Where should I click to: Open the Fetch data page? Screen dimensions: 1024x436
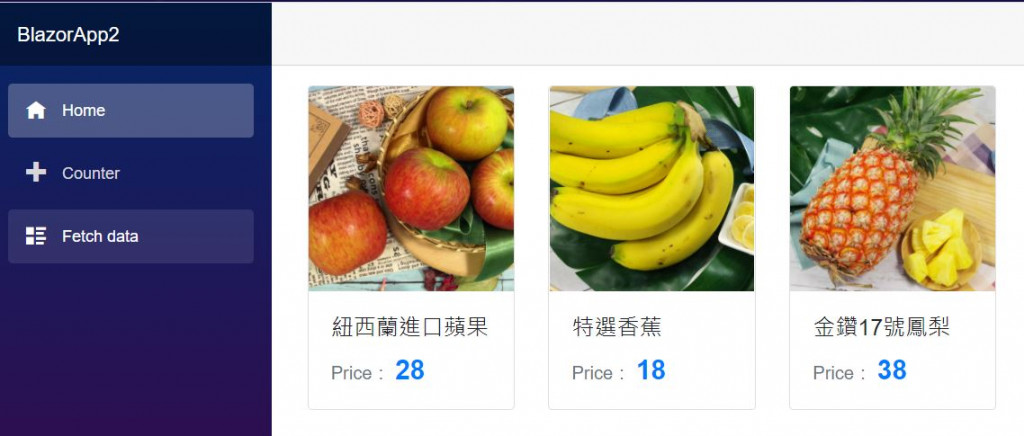(130, 236)
